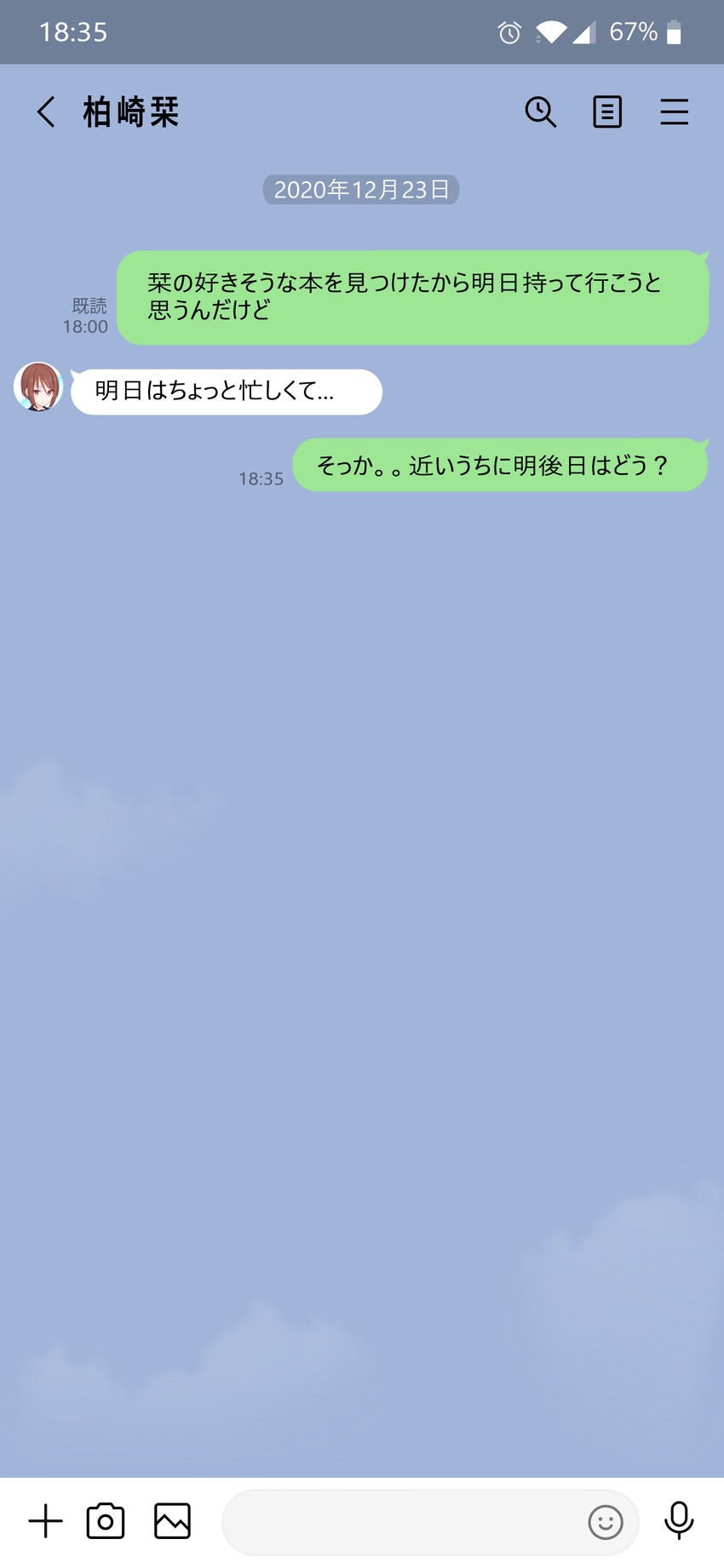
Task: Tap 柏崎栞's profile avatar
Action: point(38,387)
